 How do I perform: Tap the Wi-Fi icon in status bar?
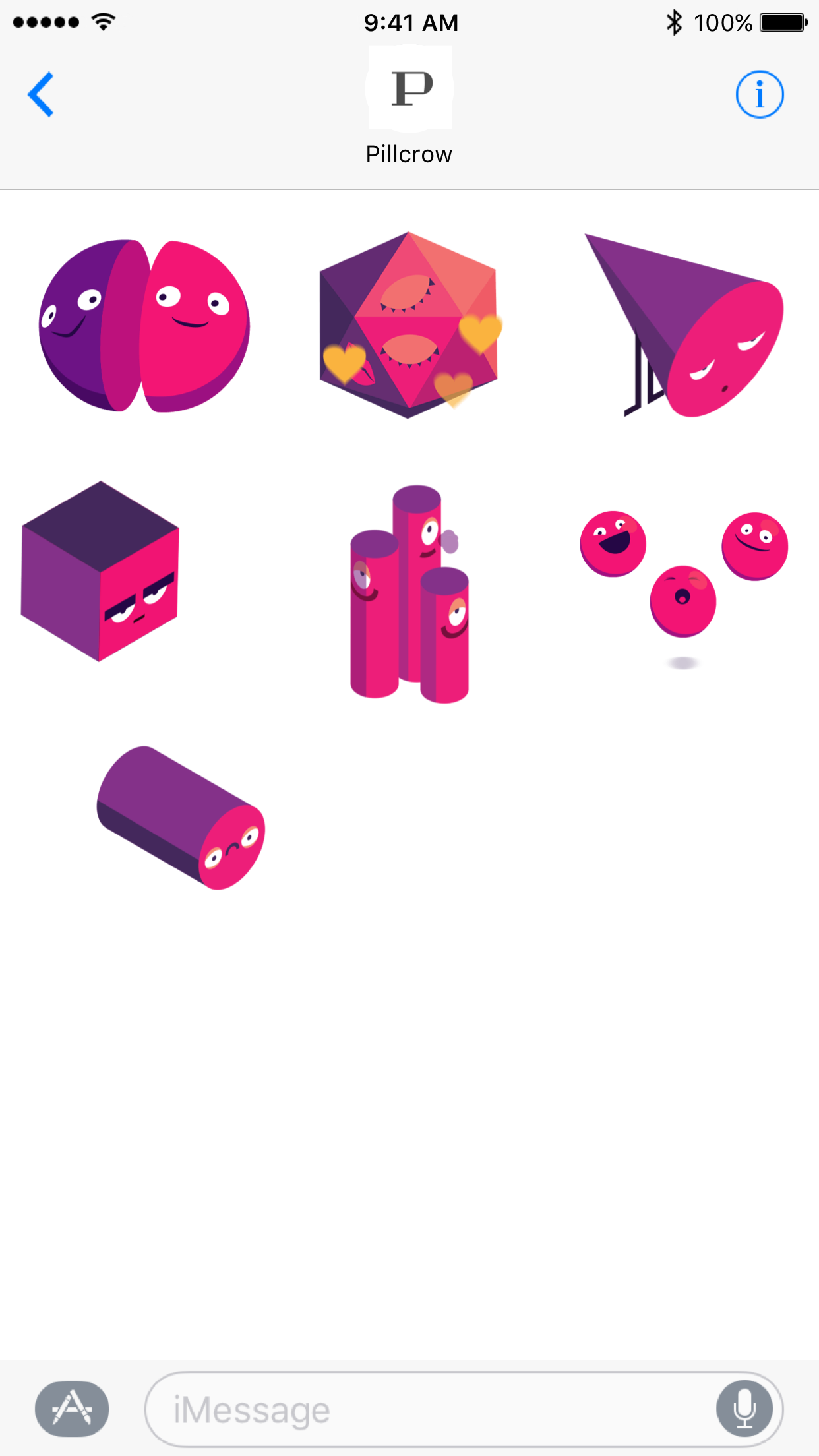(x=102, y=22)
